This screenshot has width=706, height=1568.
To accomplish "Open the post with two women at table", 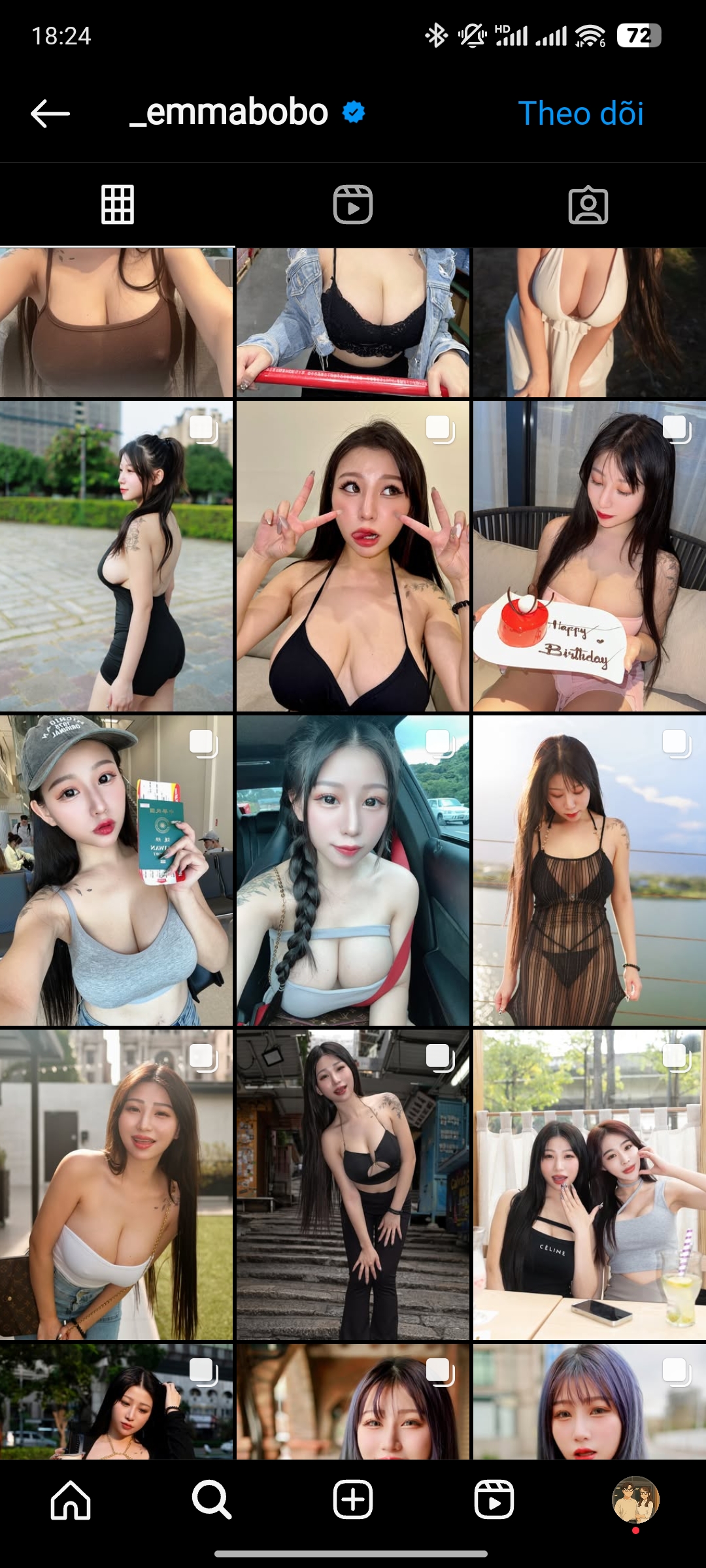I will 589,1184.
